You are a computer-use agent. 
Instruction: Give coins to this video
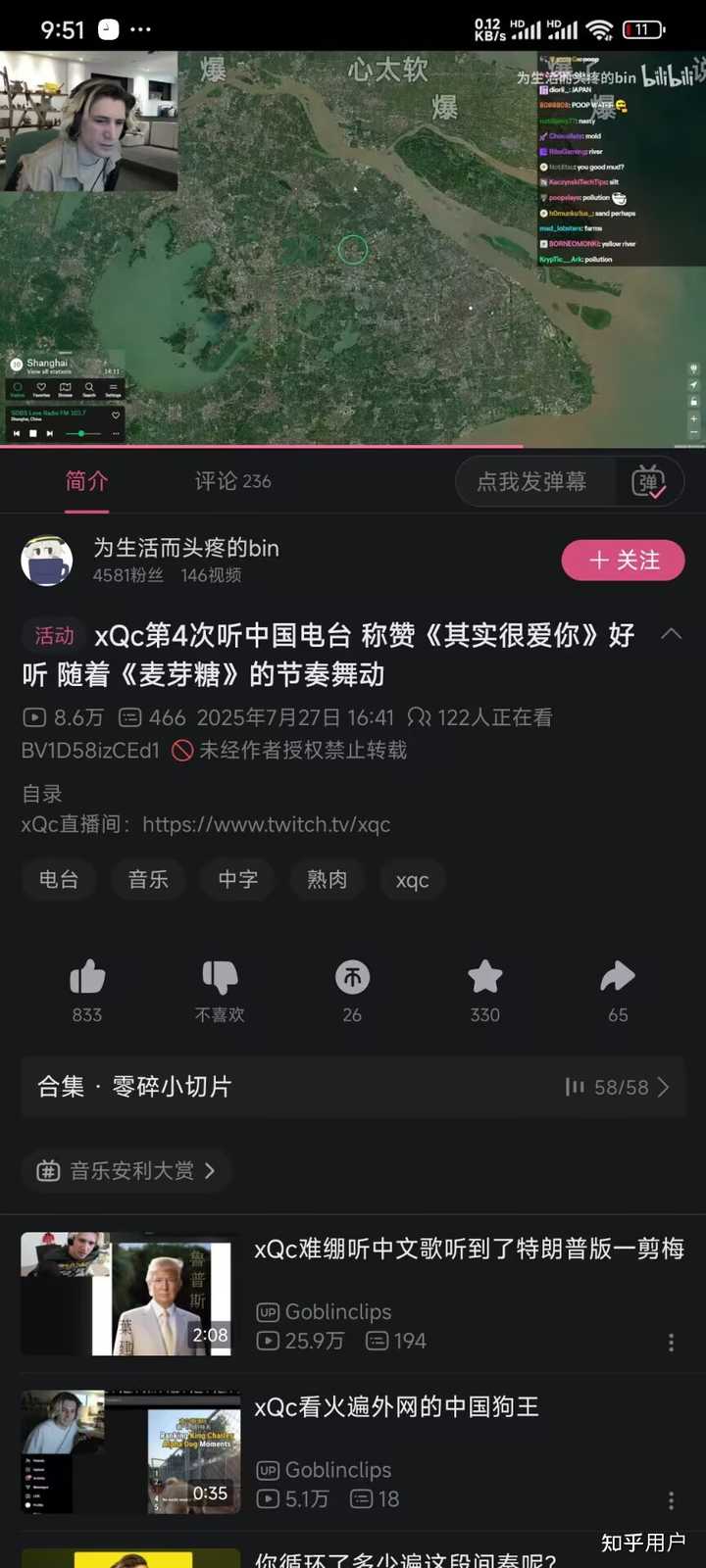[352, 989]
